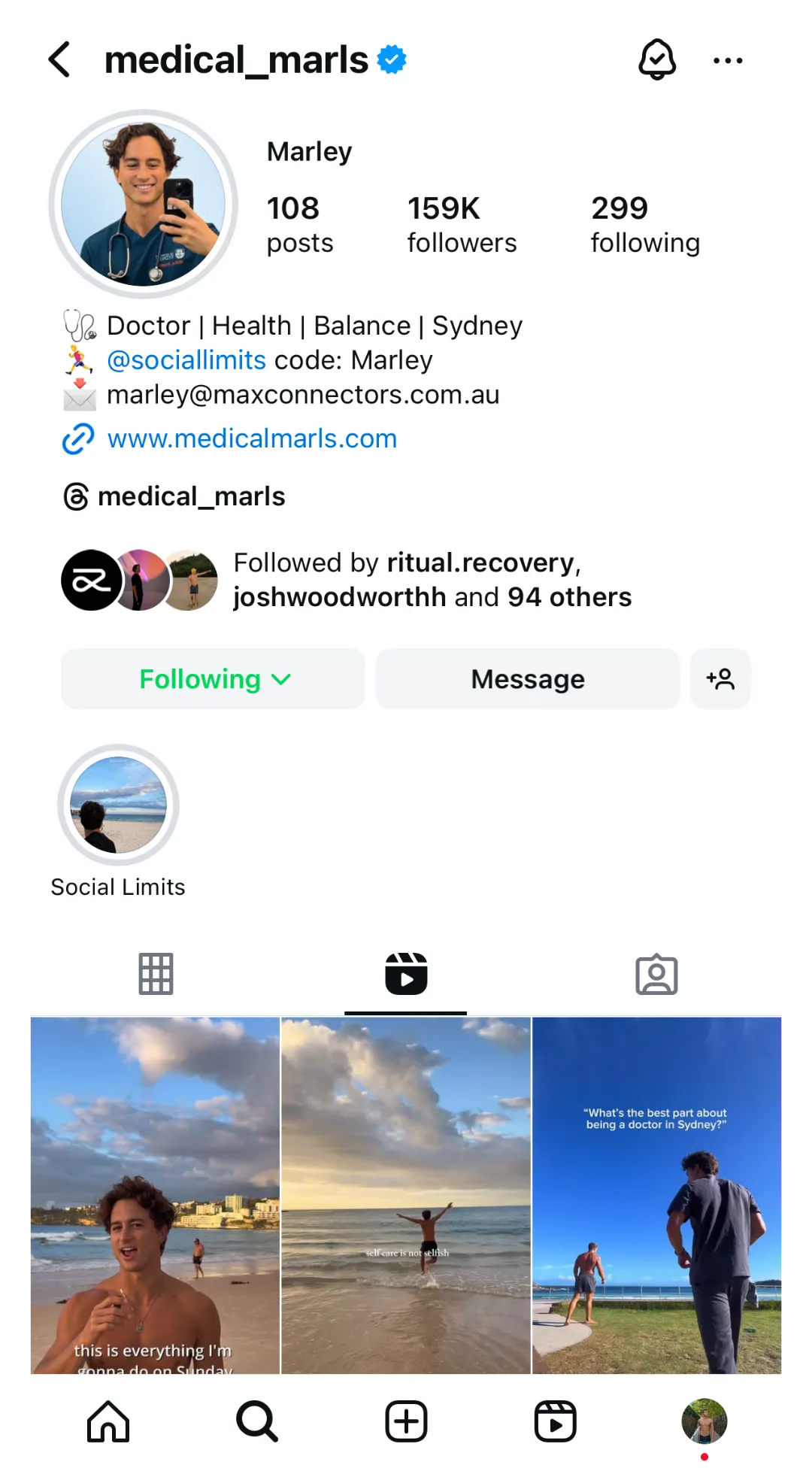
Task: View Marley's profile picture story
Action: point(143,204)
